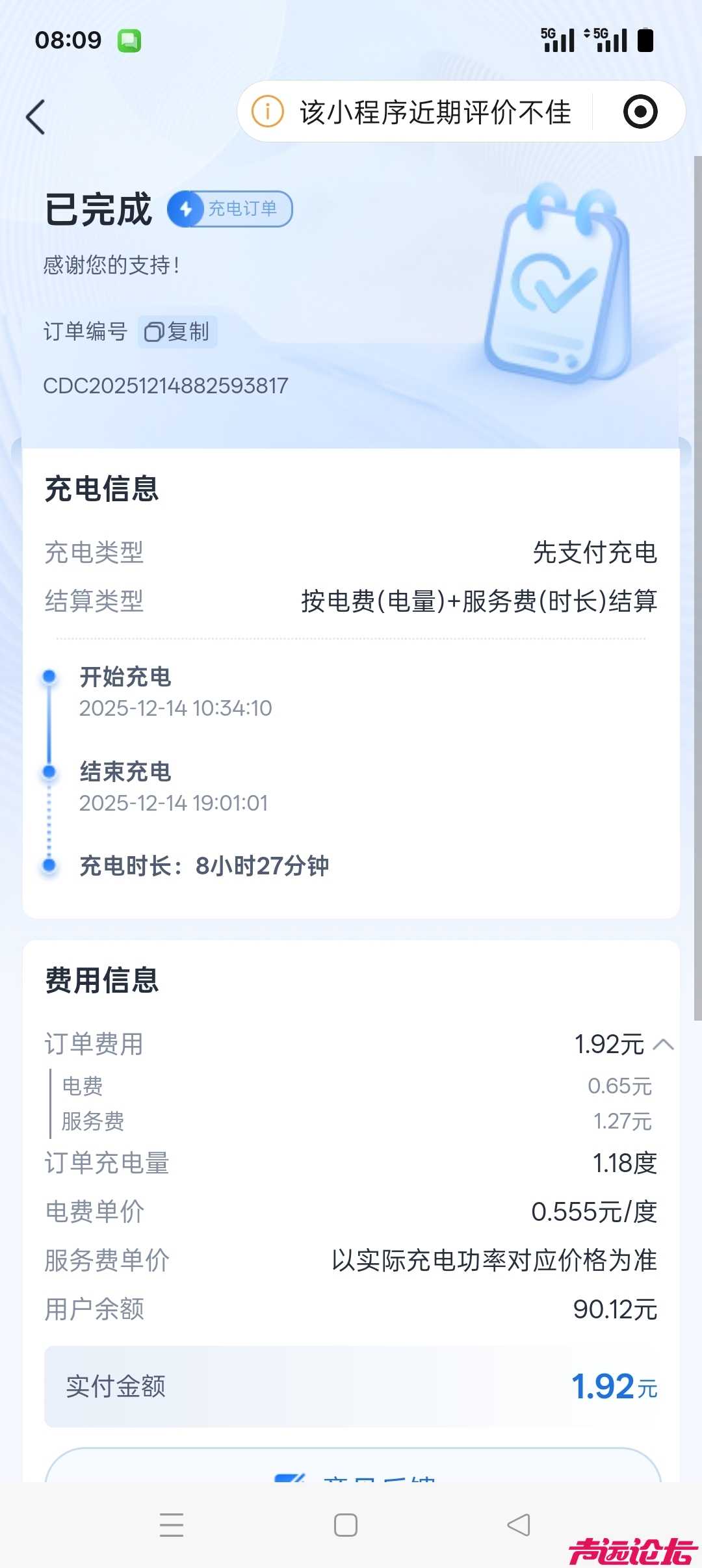The height and width of the screenshot is (1568, 702).
Task: Open the system recent apps menu
Action: 172,1525
